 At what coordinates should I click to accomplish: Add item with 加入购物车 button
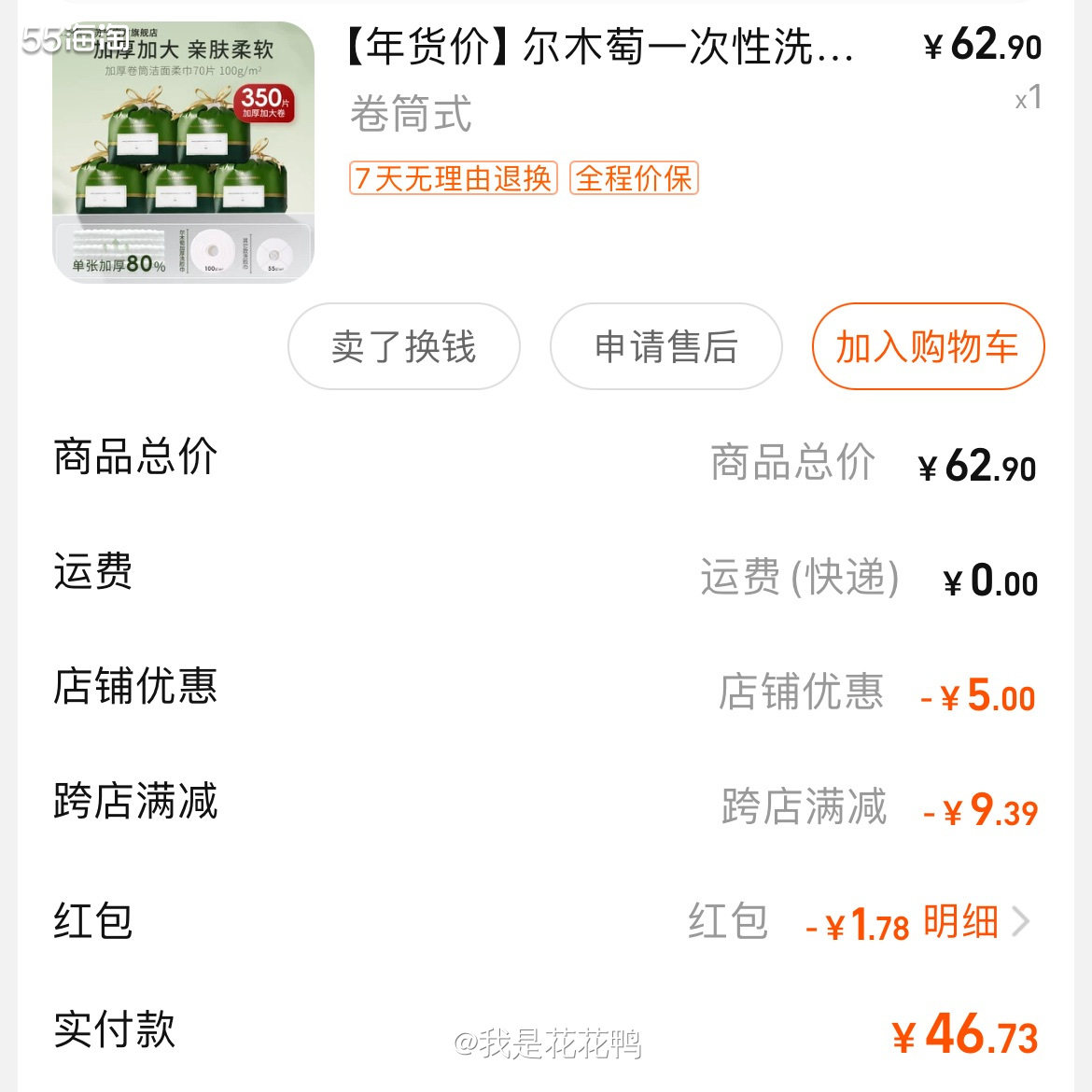pyautogui.click(x=927, y=346)
